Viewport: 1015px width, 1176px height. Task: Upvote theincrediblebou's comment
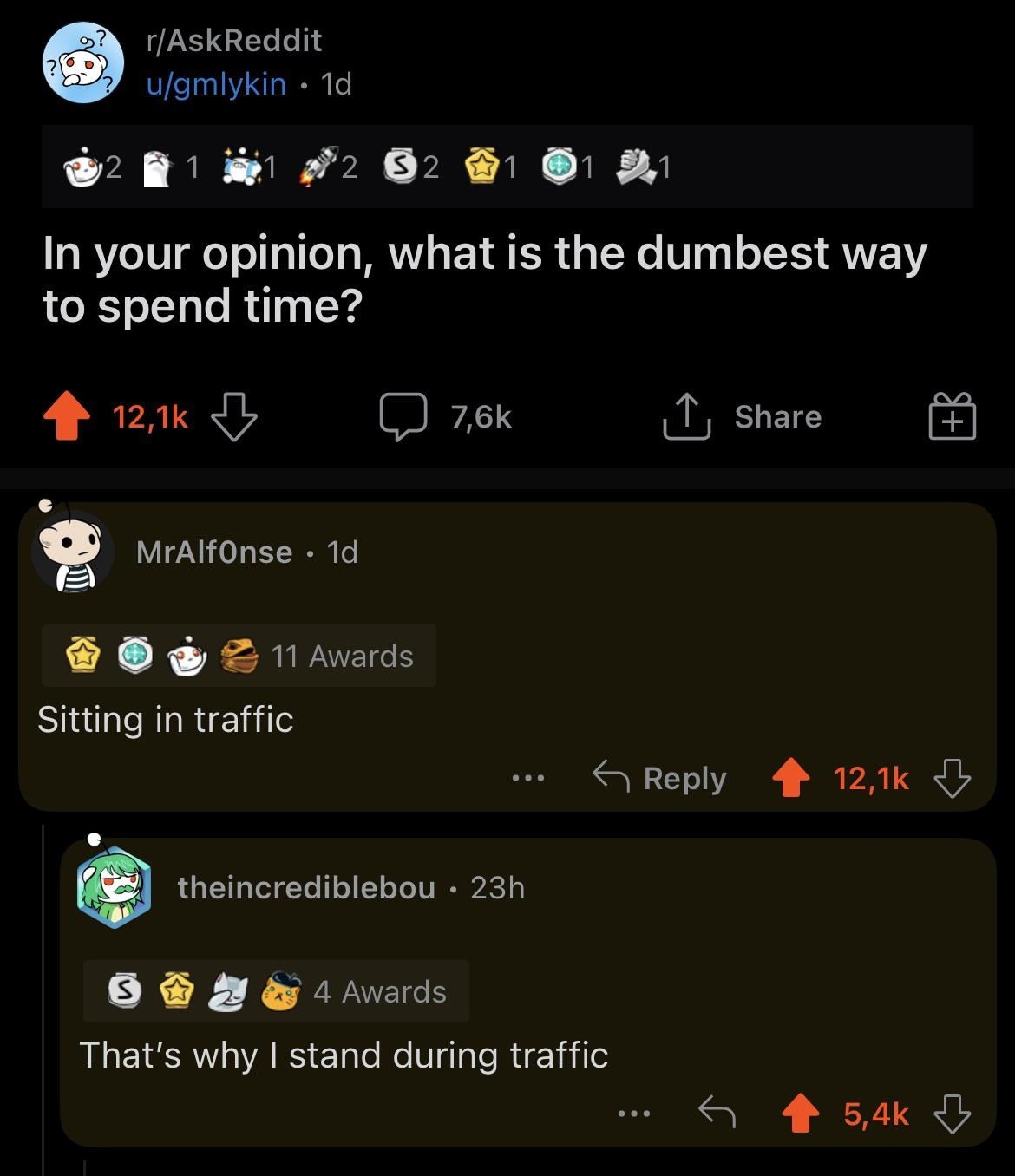(800, 1114)
